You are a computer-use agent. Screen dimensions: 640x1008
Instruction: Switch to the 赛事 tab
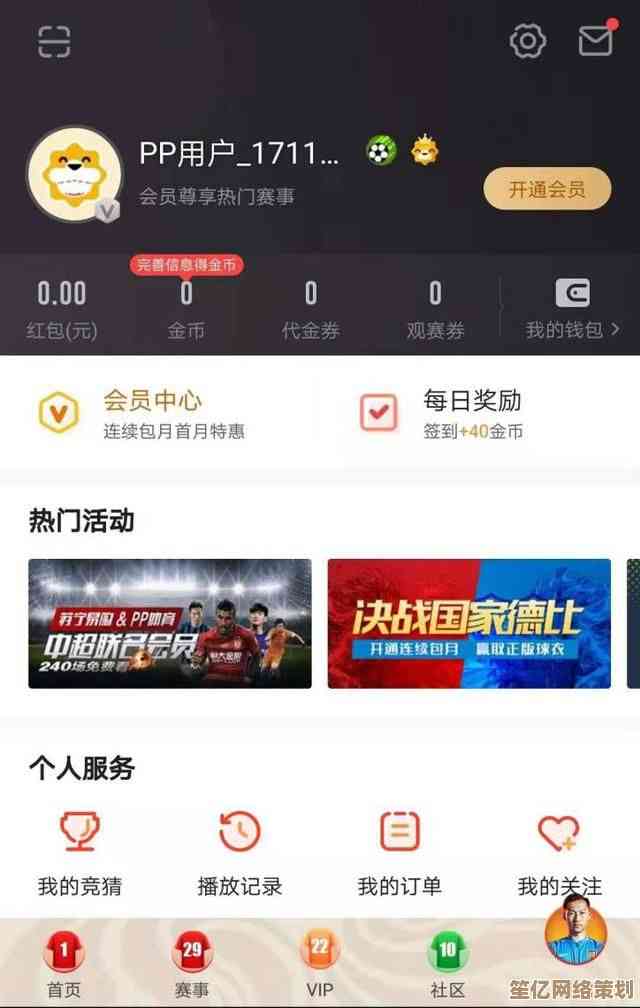pos(191,967)
